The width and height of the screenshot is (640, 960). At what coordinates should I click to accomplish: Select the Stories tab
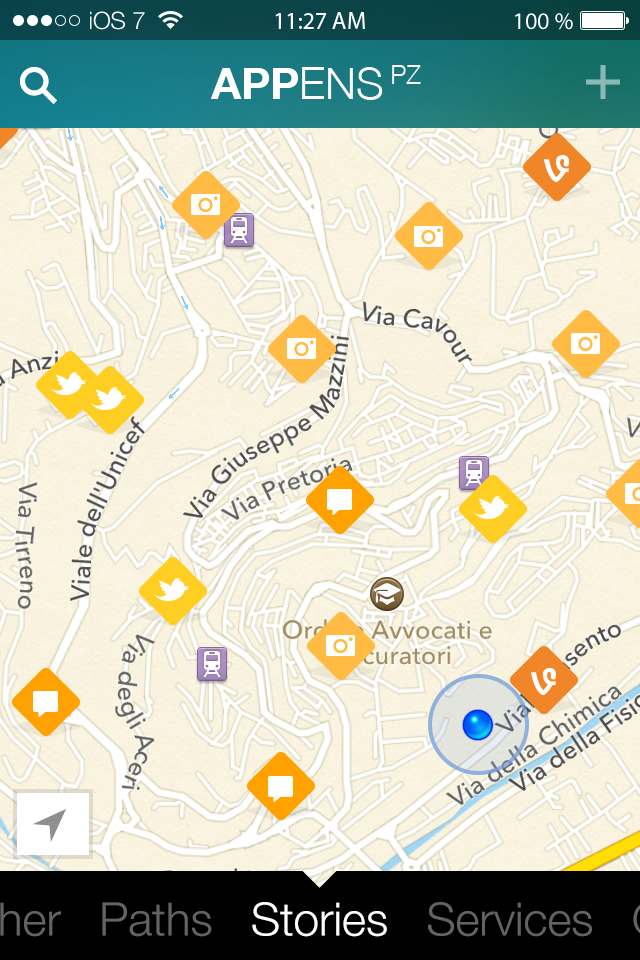(x=319, y=920)
